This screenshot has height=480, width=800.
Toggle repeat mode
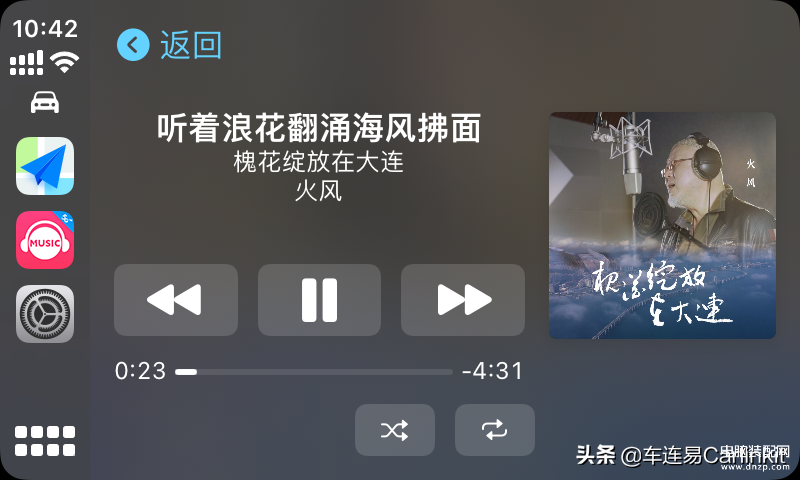coord(494,430)
